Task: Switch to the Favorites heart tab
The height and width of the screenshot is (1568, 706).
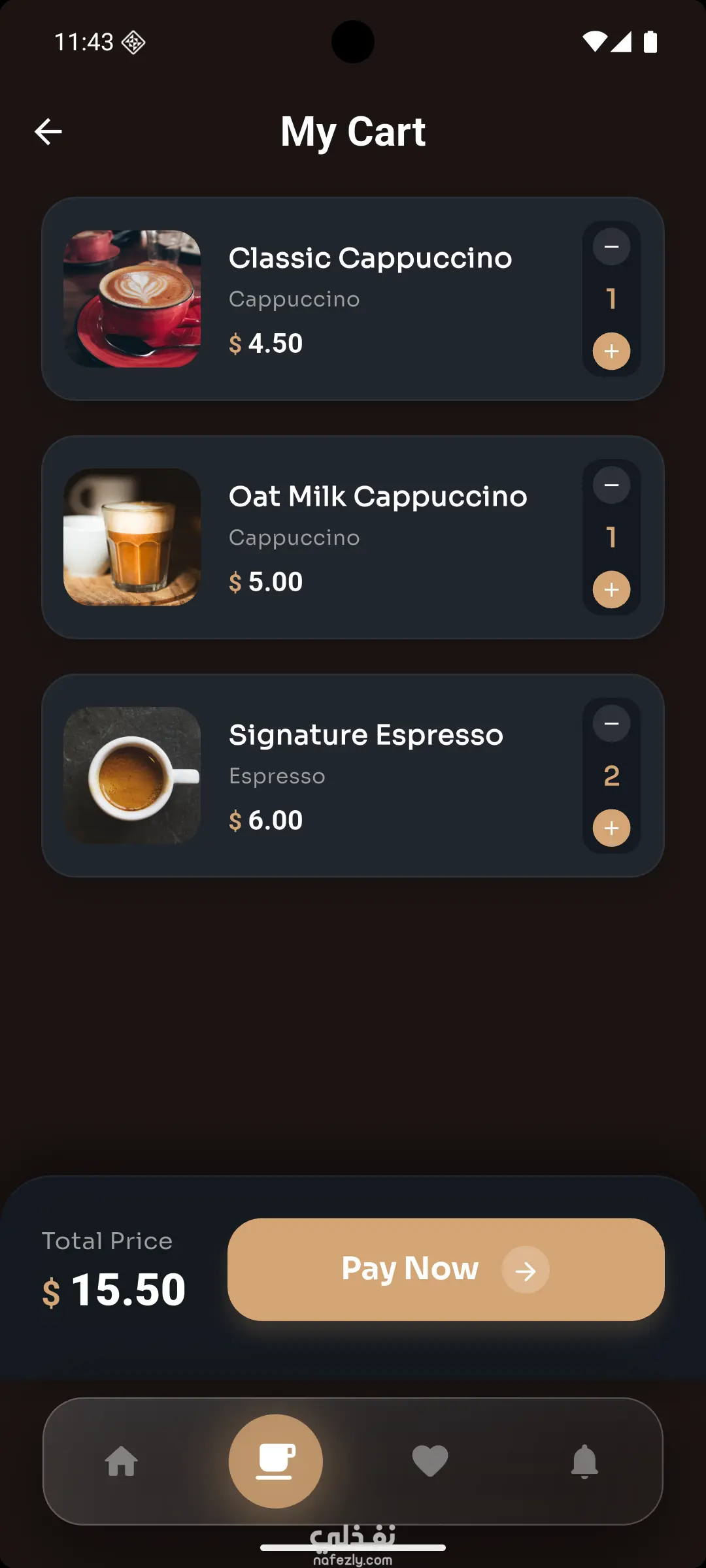Action: pos(430,1461)
